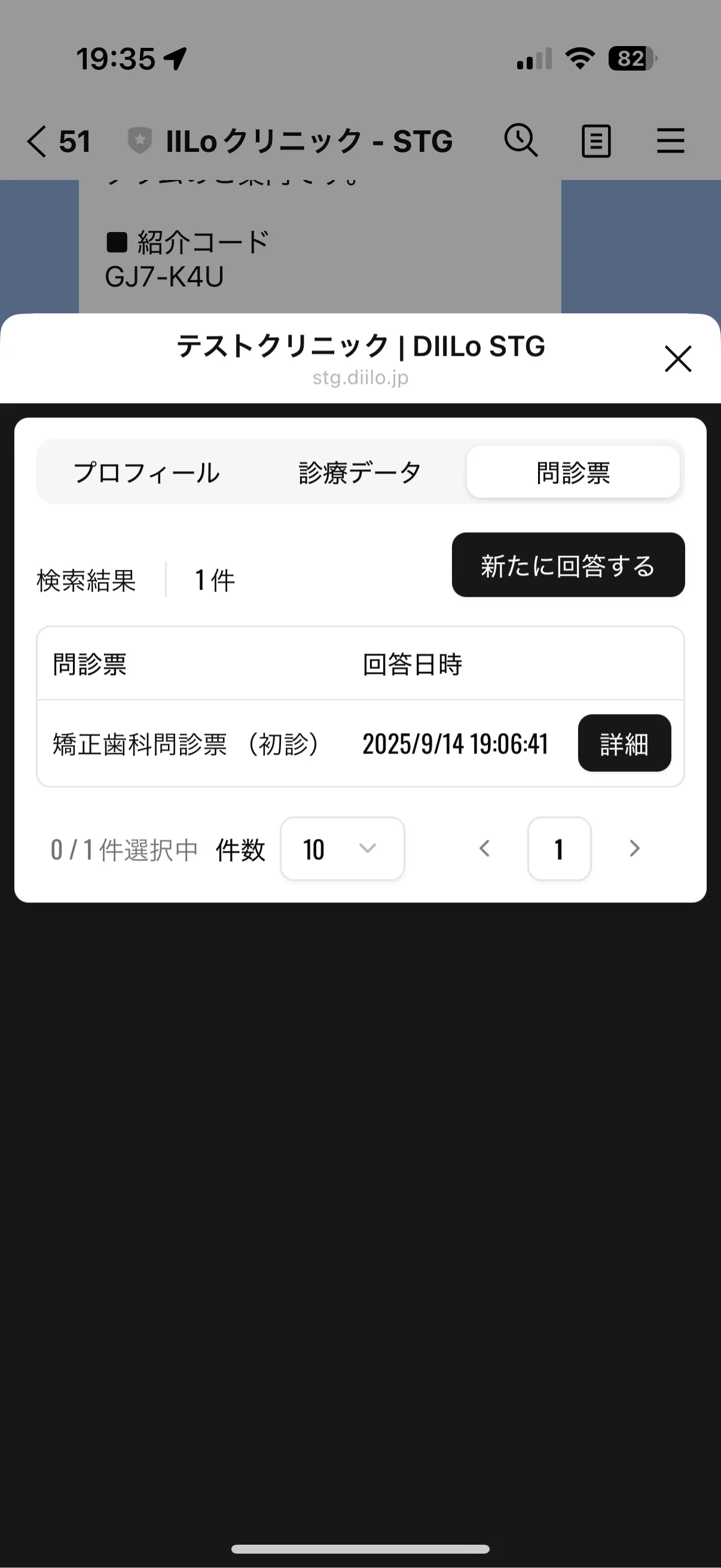Close the webview with the X icon
The image size is (721, 1568).
tap(677, 359)
